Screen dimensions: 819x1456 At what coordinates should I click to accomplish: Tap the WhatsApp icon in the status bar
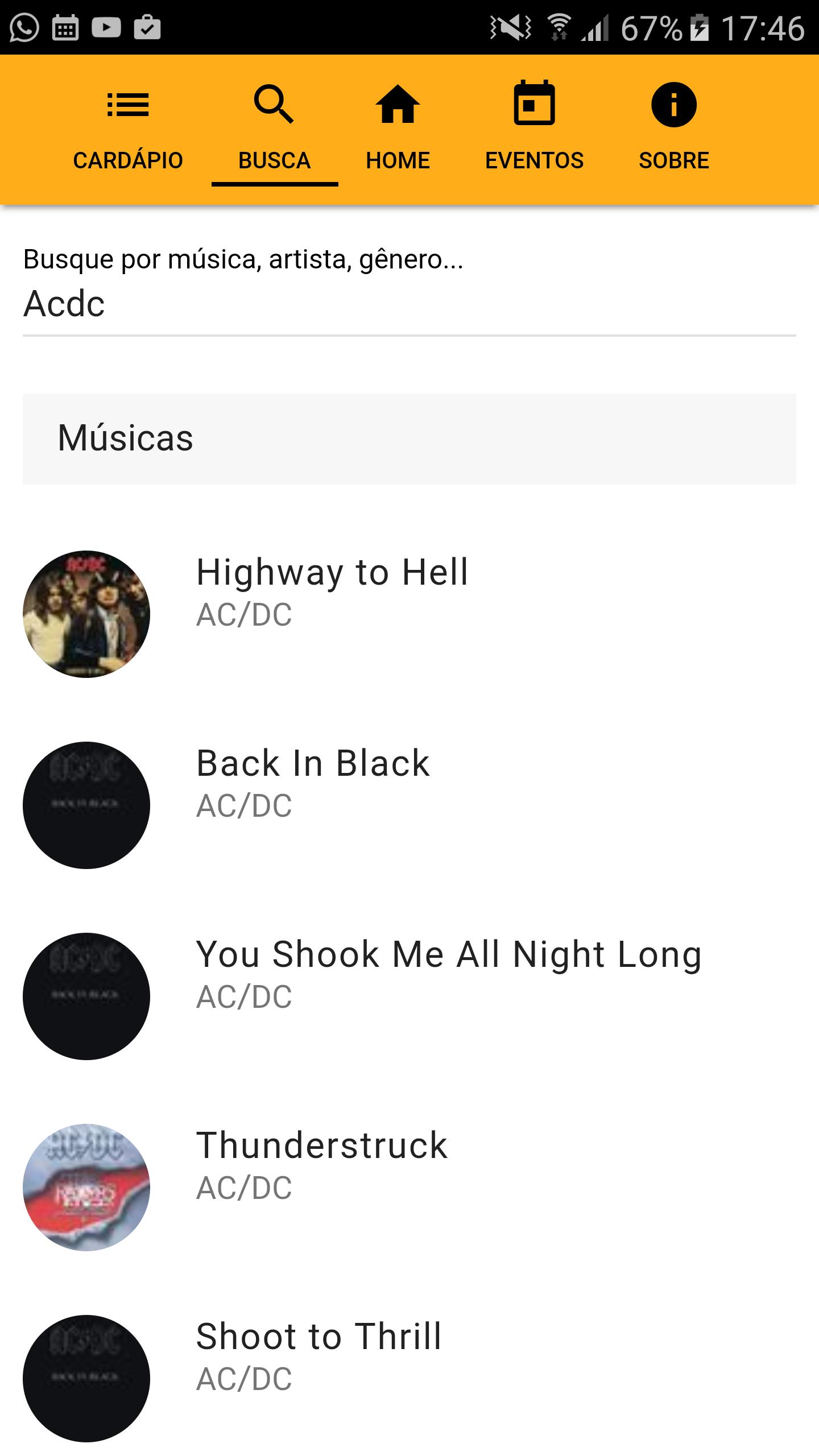(x=24, y=26)
